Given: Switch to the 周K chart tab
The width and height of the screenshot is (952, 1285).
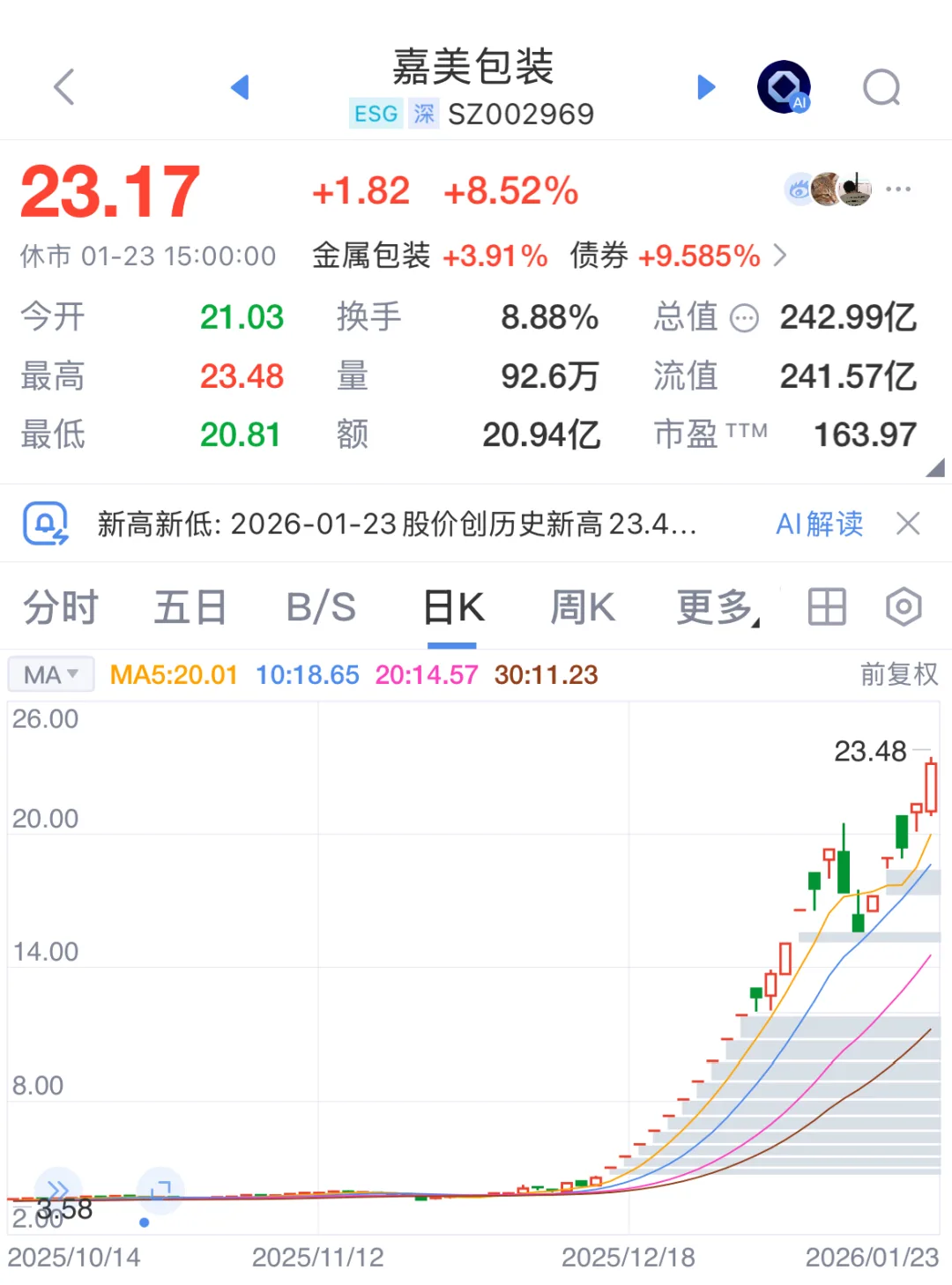Looking at the screenshot, I should (x=583, y=608).
